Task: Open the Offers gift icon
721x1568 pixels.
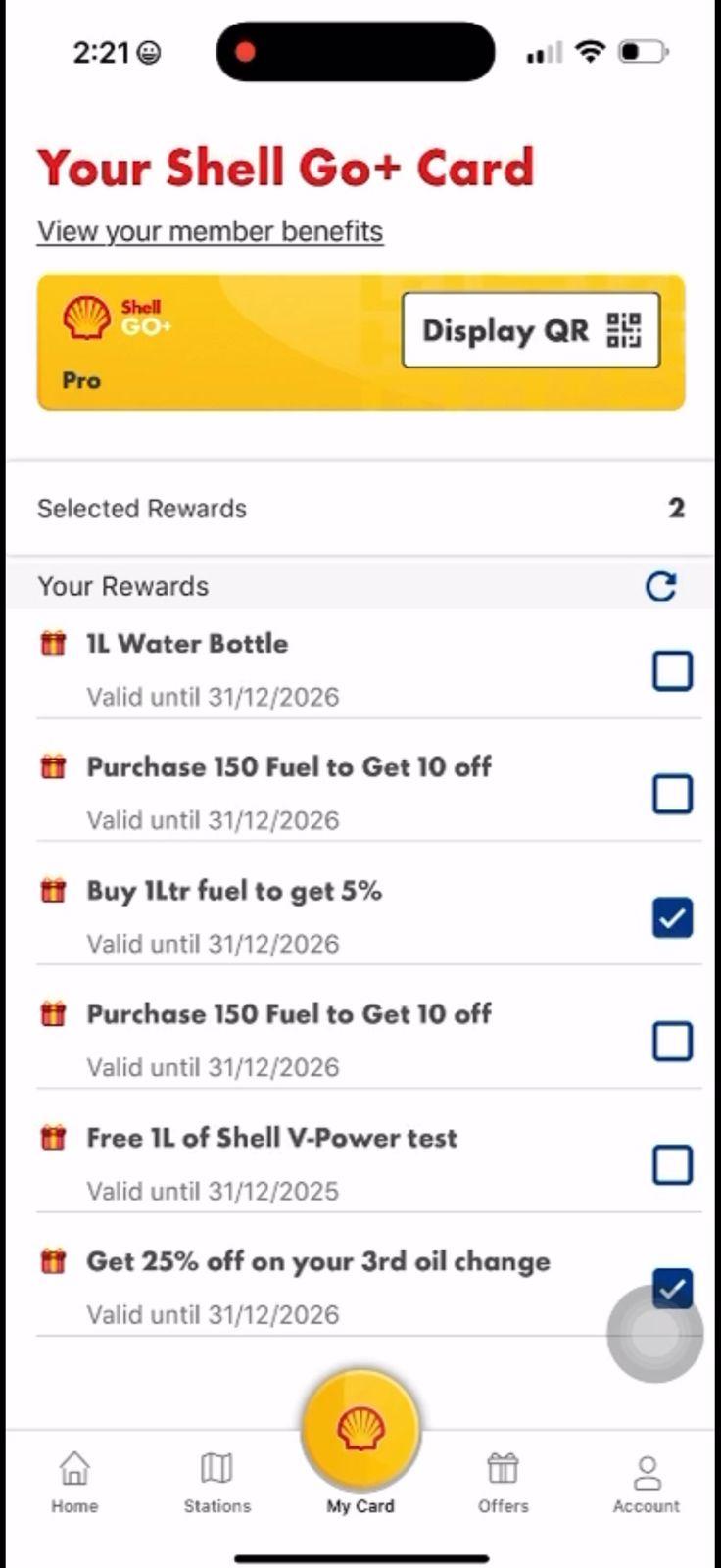Action: click(503, 1468)
